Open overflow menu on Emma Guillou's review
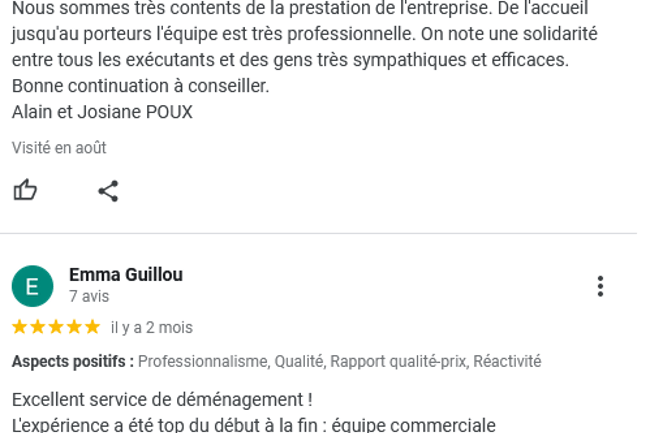The width and height of the screenshot is (650, 433). point(600,286)
